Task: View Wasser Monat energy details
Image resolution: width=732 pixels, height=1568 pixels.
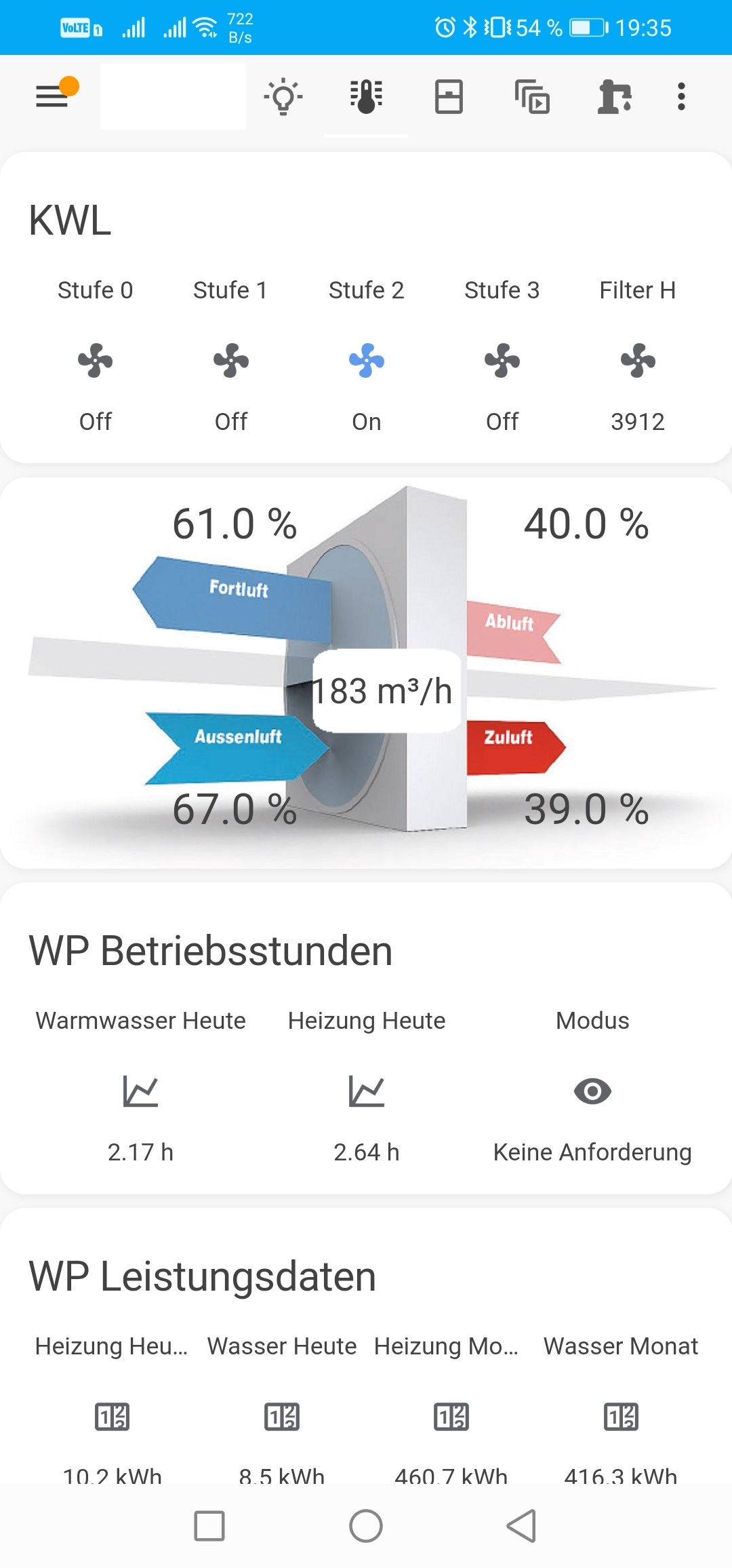Action: tap(621, 1417)
